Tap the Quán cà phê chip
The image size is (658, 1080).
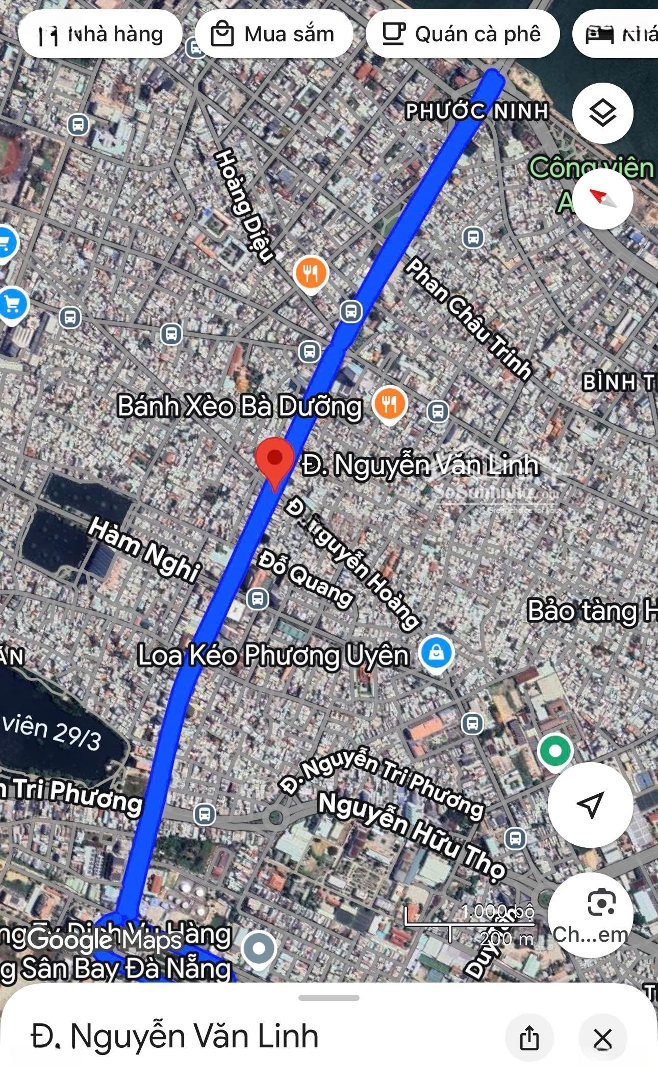click(x=463, y=35)
